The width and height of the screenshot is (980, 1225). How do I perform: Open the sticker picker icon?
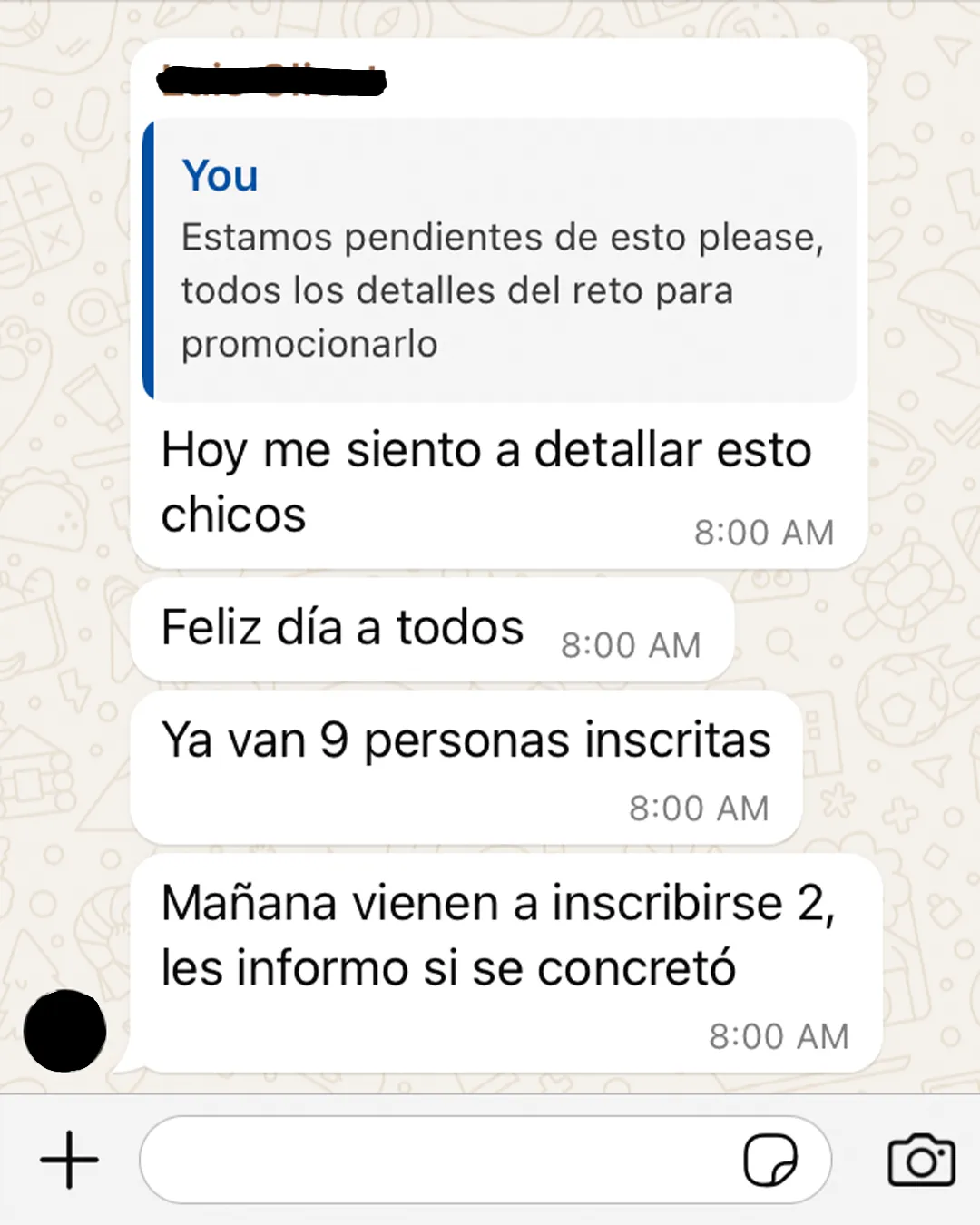tap(769, 1160)
